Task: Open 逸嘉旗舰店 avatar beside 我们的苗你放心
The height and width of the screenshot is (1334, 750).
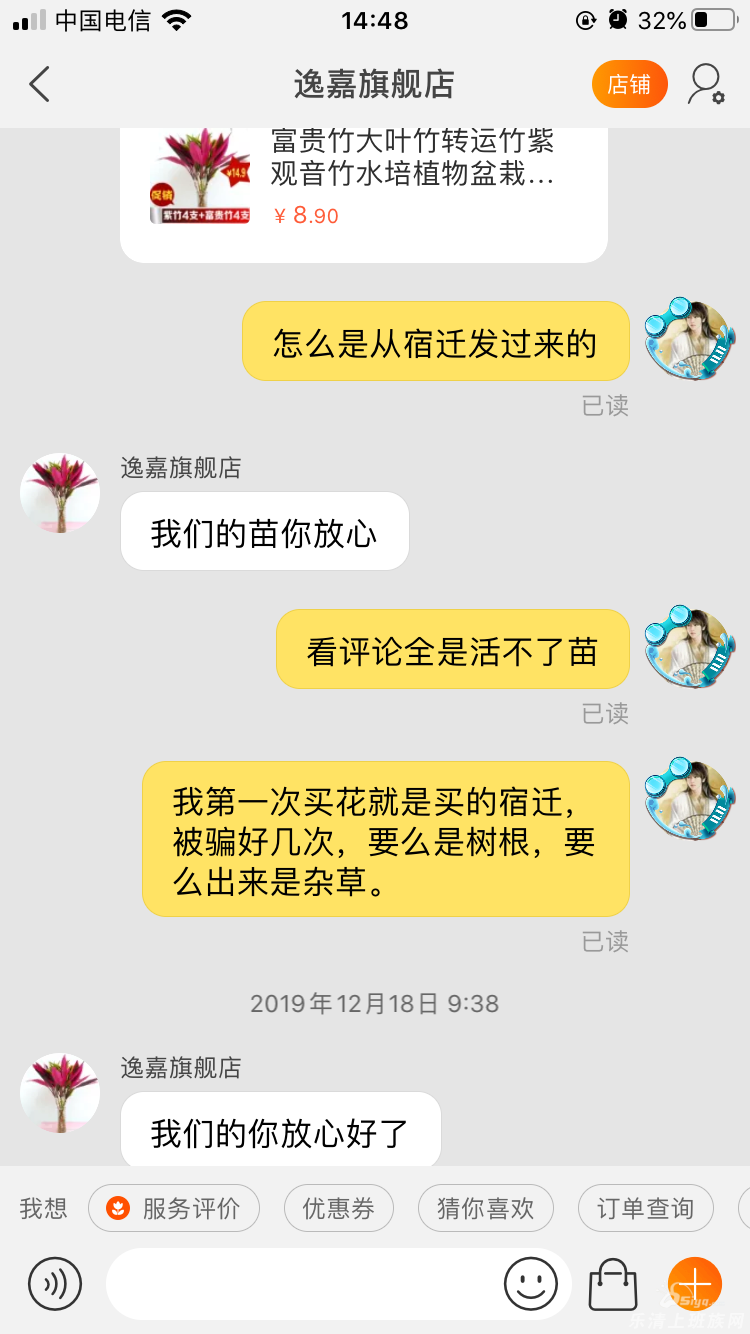Action: [60, 493]
